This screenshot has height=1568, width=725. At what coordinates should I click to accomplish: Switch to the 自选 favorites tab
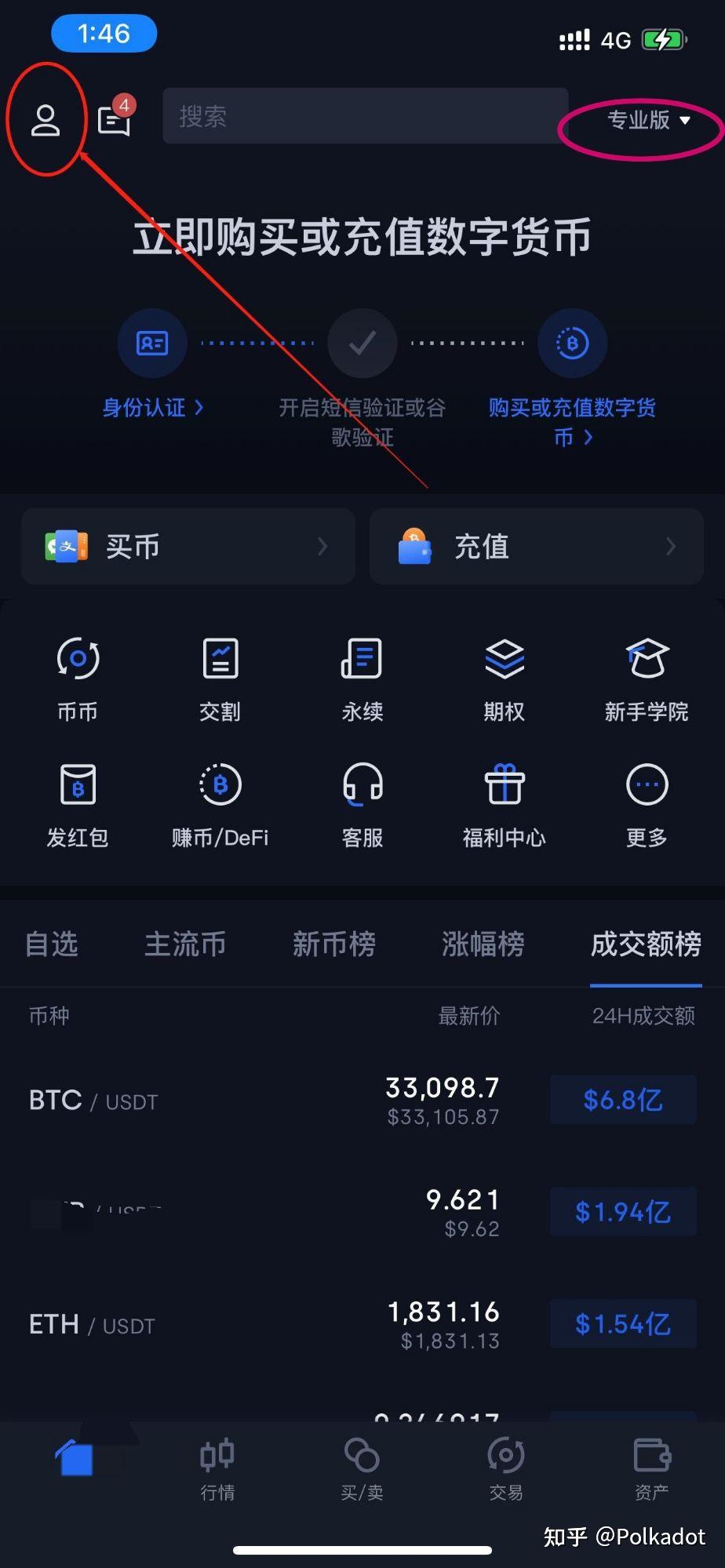52,944
